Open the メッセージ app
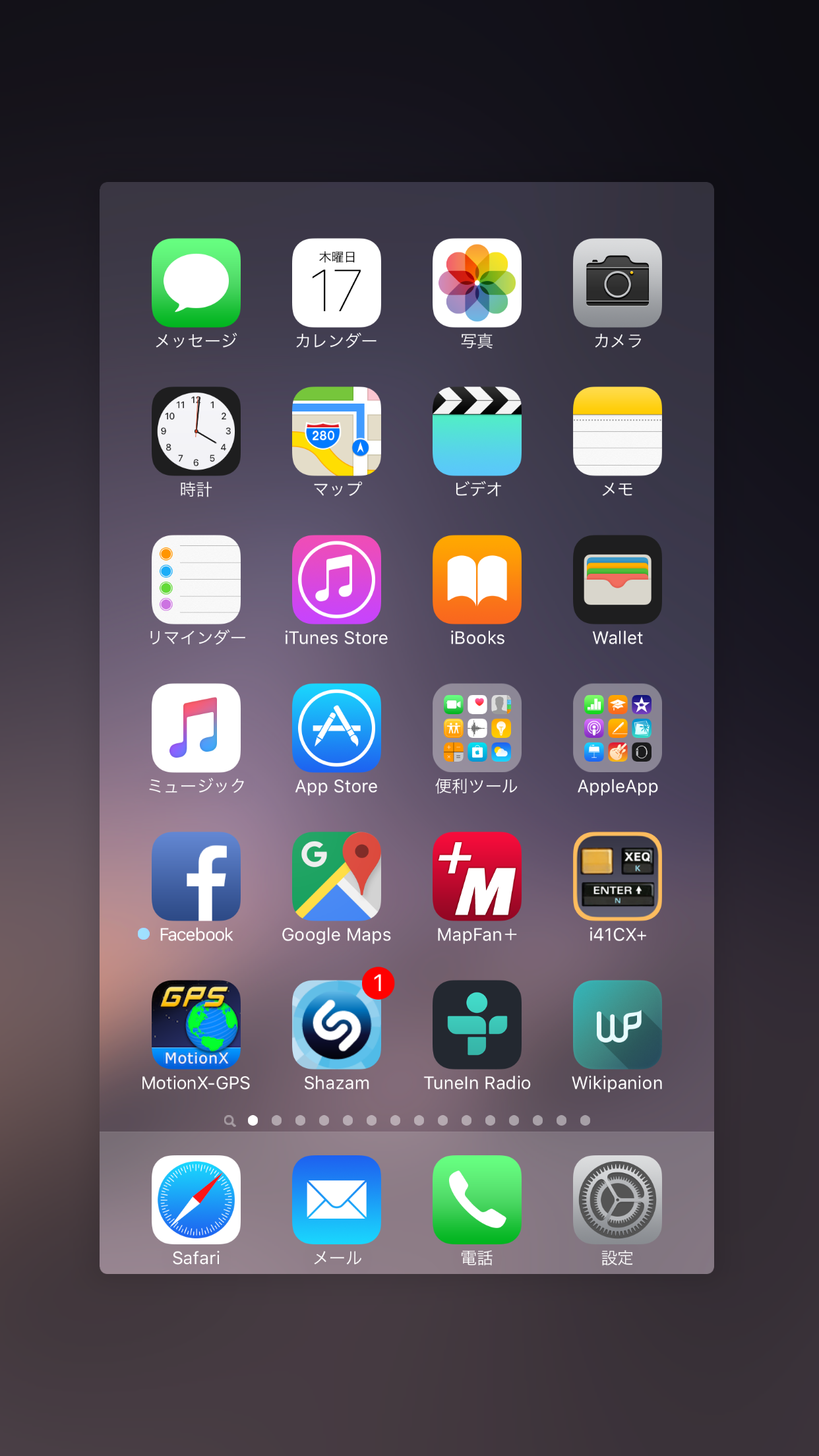 pos(196,283)
